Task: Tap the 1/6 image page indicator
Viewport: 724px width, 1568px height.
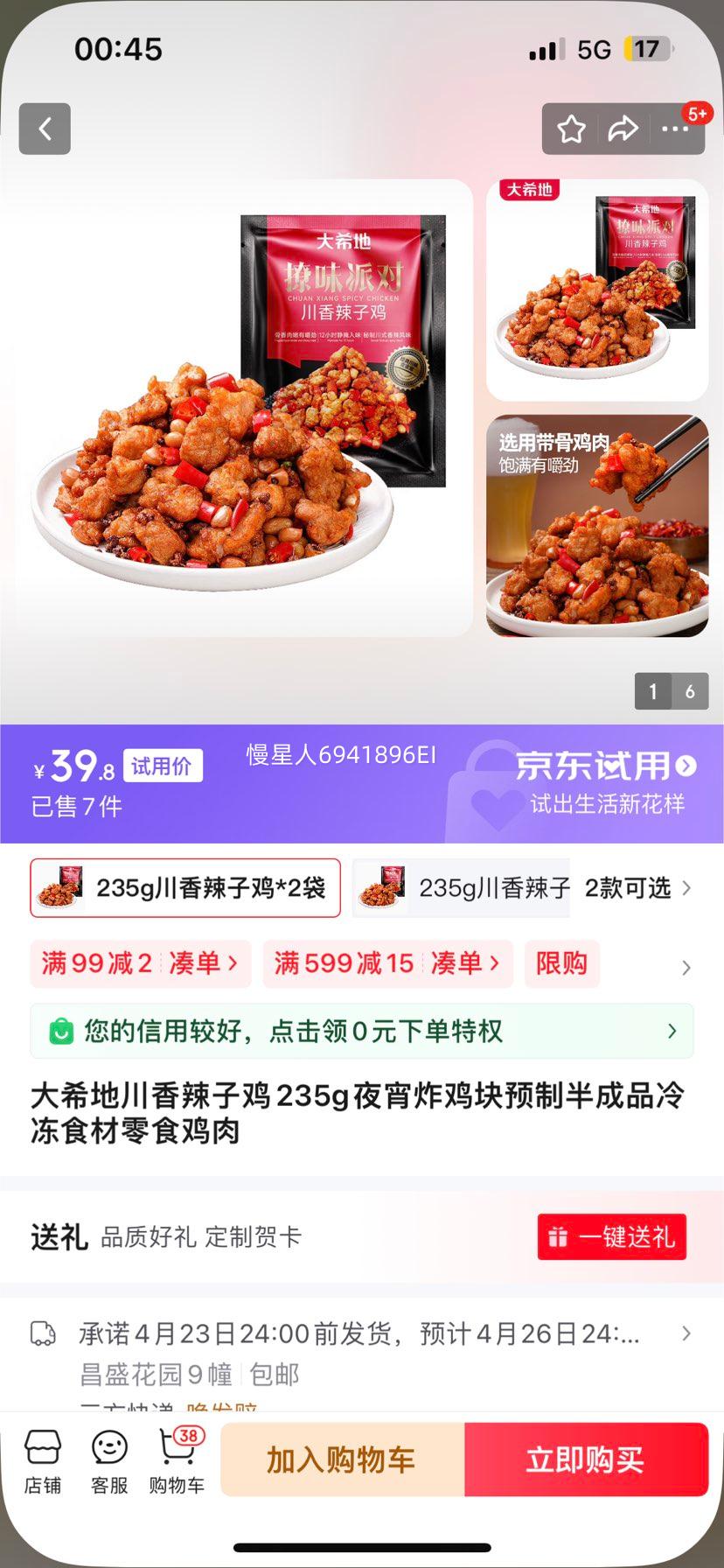Action: tap(671, 690)
